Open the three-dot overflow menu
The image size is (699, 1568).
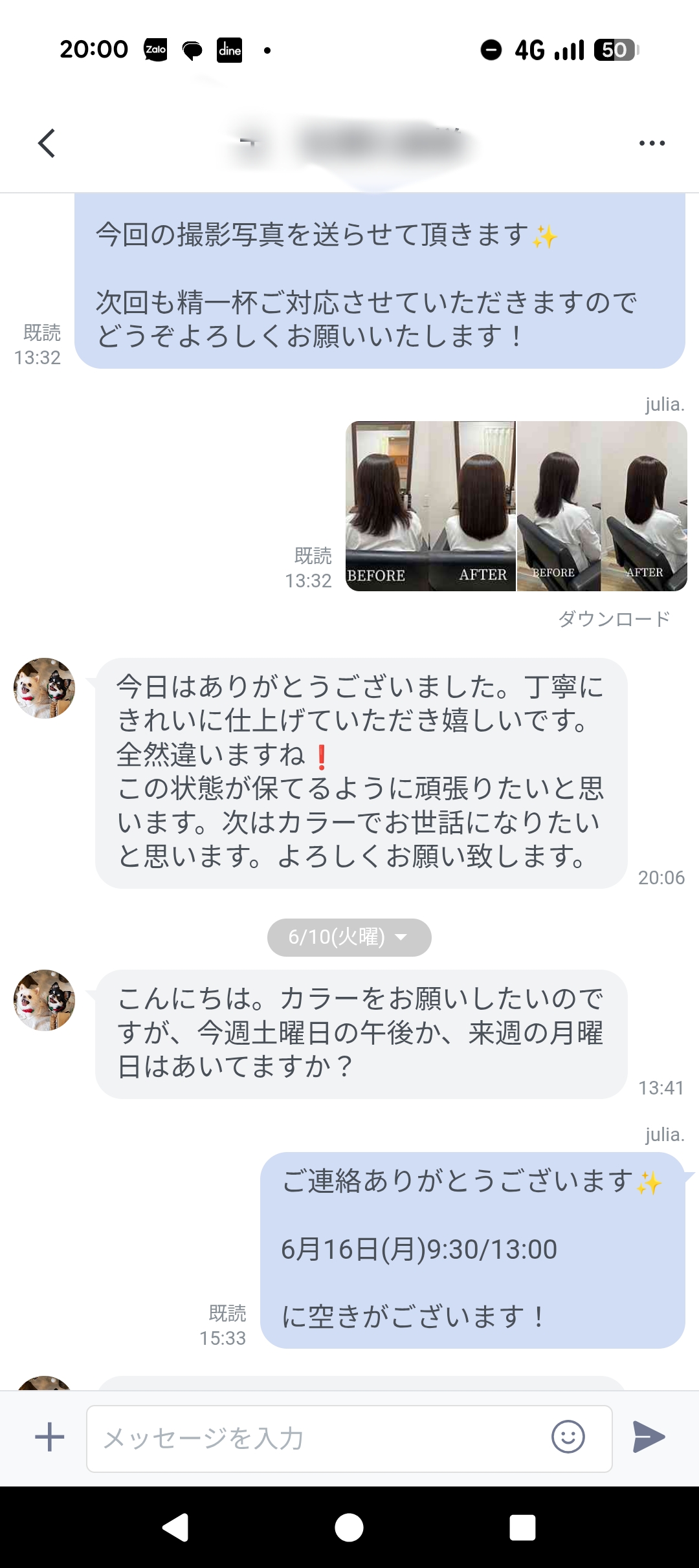tap(652, 143)
